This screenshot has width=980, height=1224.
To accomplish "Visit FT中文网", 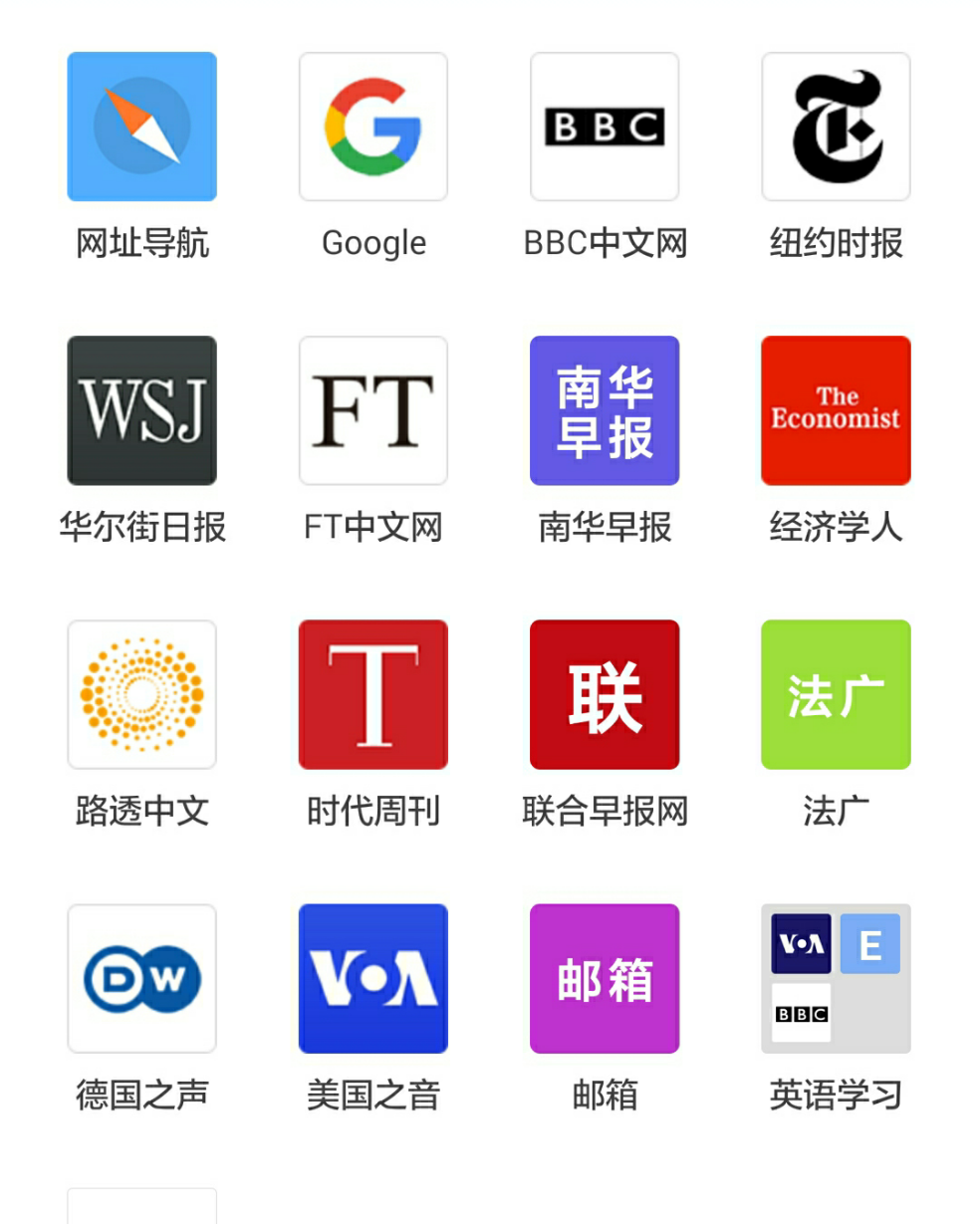I will click(373, 410).
